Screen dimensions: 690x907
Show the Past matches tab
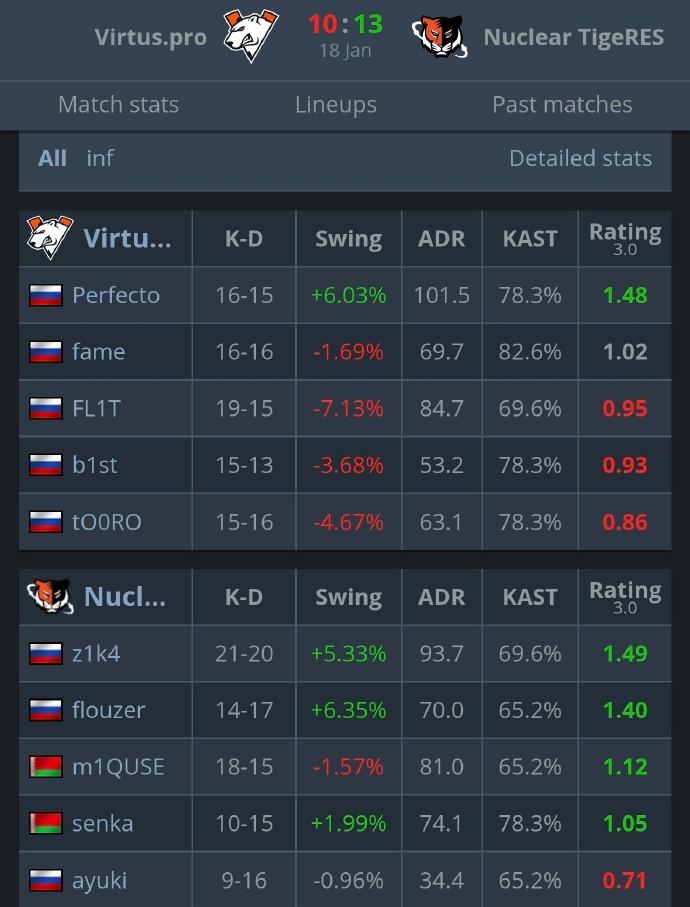(x=562, y=105)
